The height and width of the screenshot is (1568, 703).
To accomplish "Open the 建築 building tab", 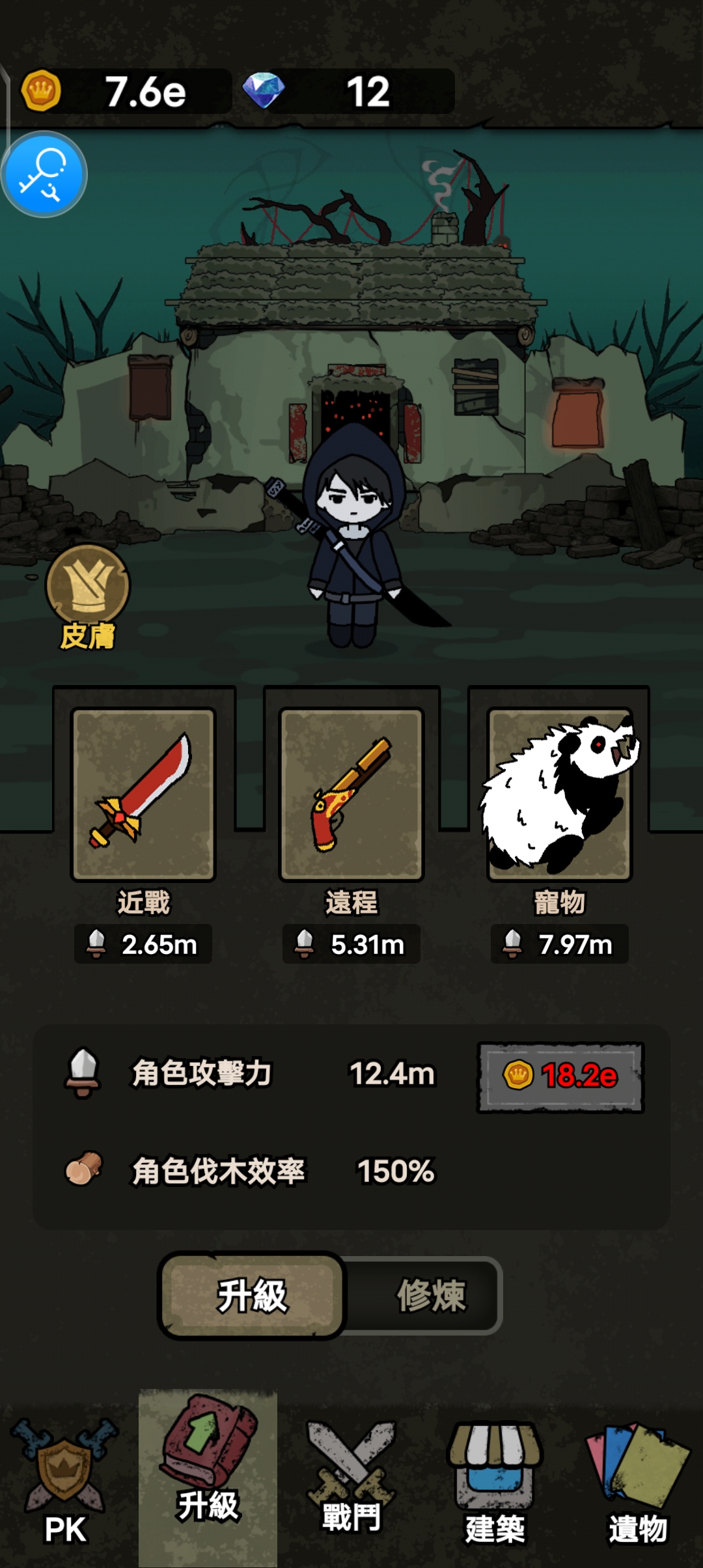I will click(495, 1479).
